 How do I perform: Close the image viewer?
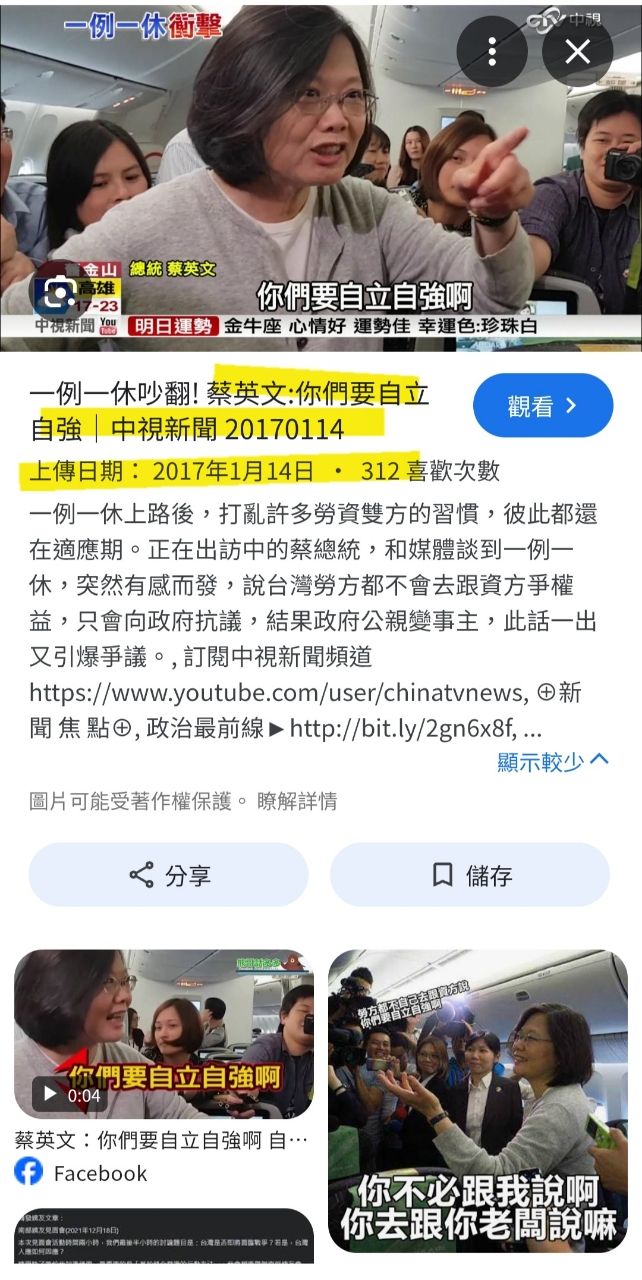pos(577,52)
